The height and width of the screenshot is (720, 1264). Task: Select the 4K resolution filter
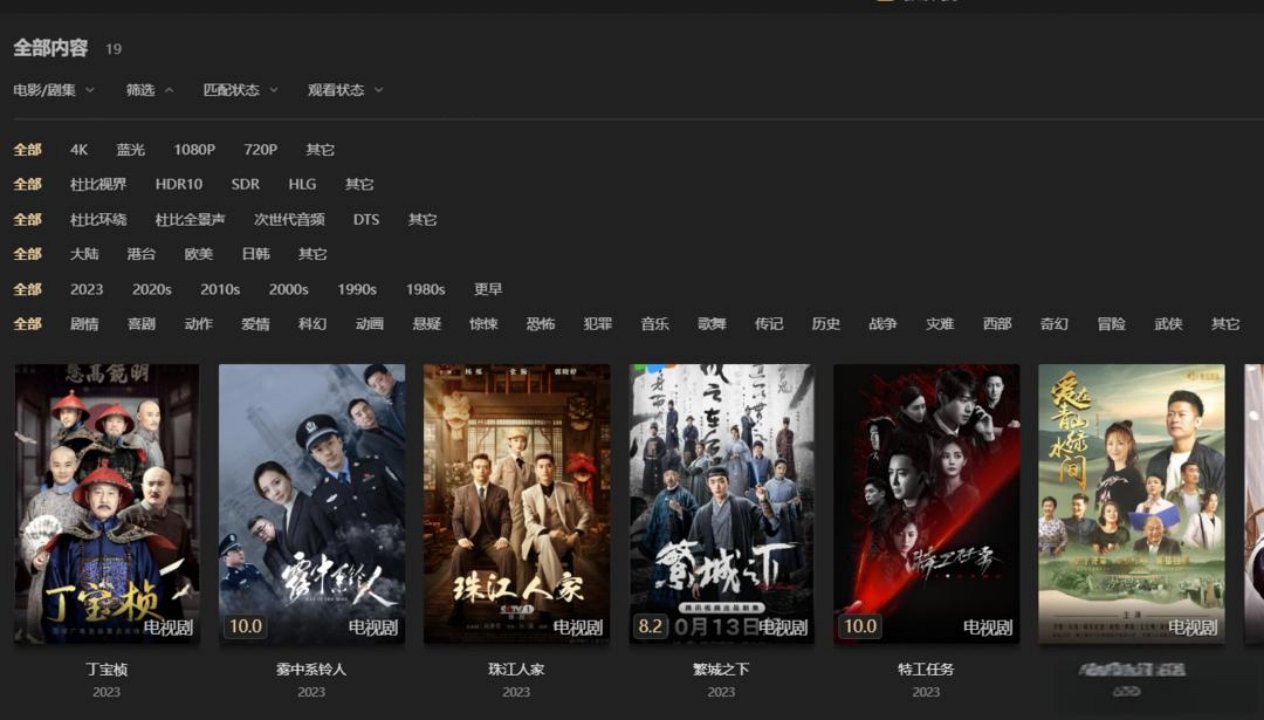[79, 150]
